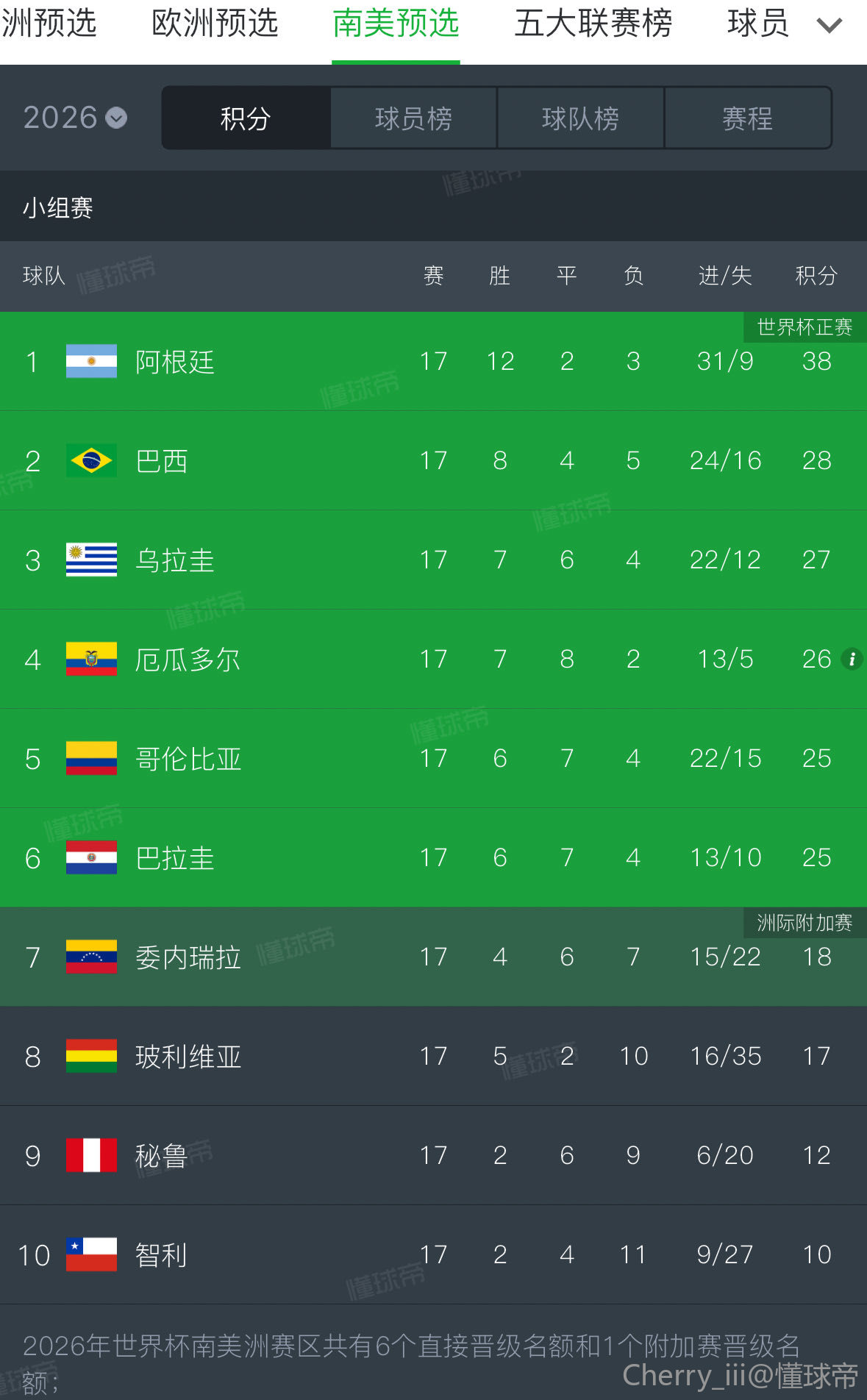Screen dimensions: 867x1400
Task: Switch to the 欧洲预选 tab
Action: pyautogui.click(x=215, y=24)
